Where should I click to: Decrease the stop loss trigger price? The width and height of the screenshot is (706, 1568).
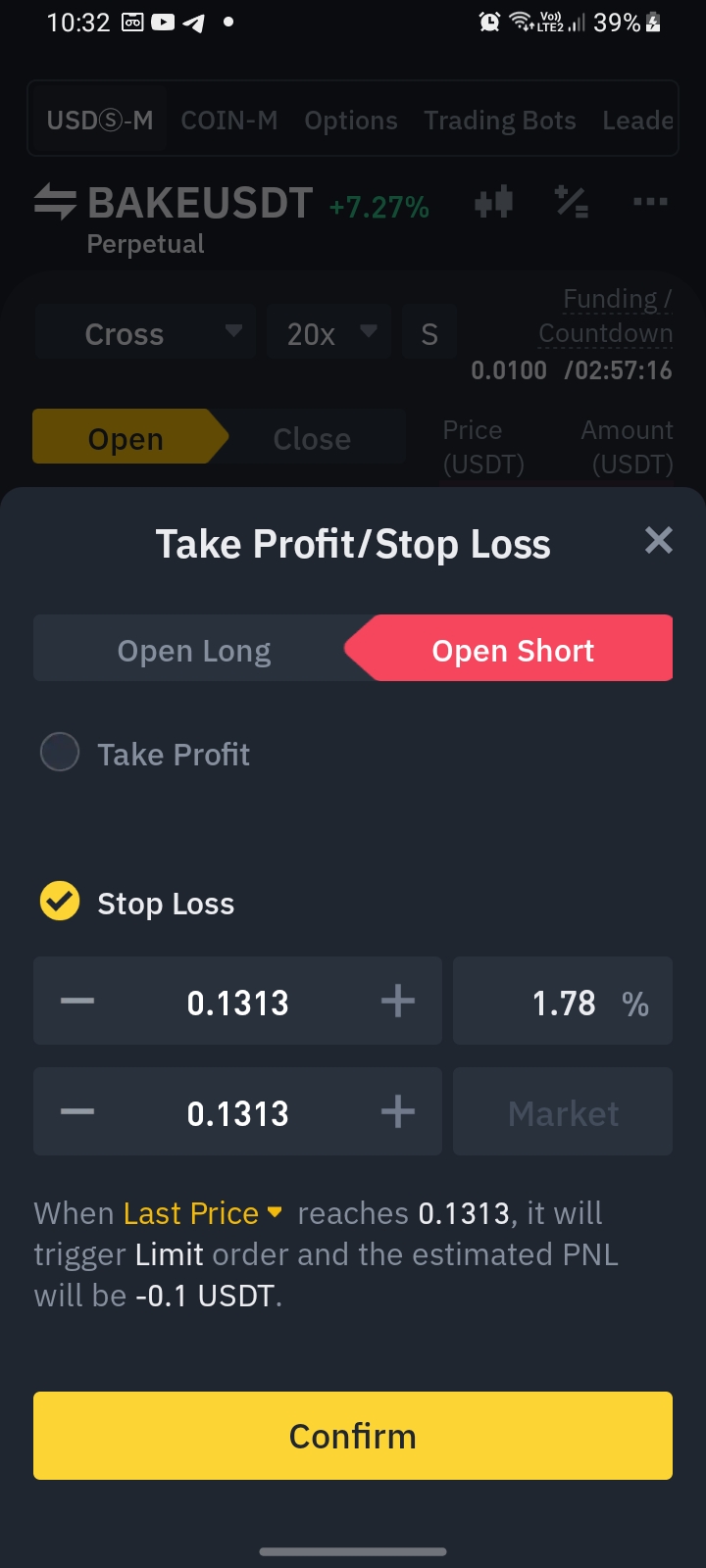77,1001
